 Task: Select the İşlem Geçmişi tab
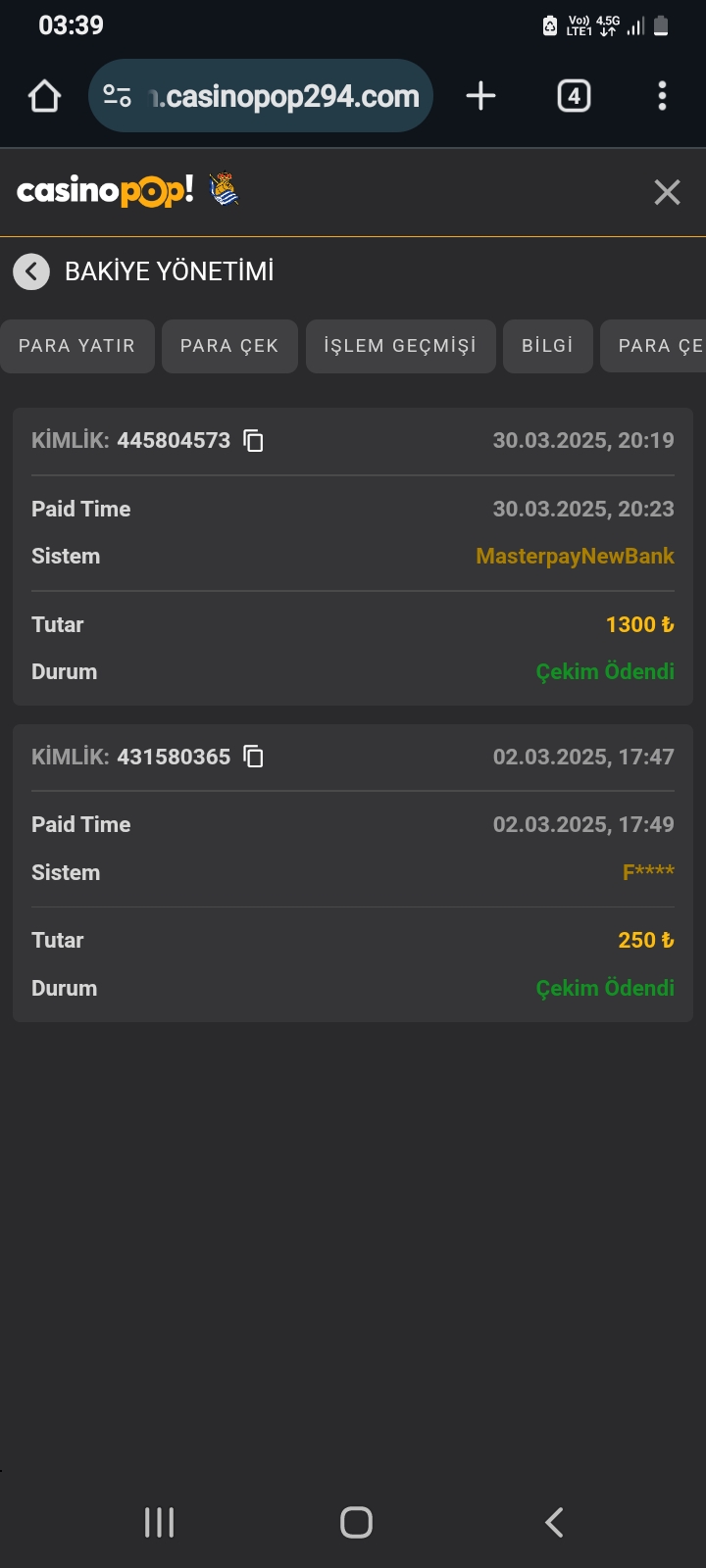pos(400,346)
